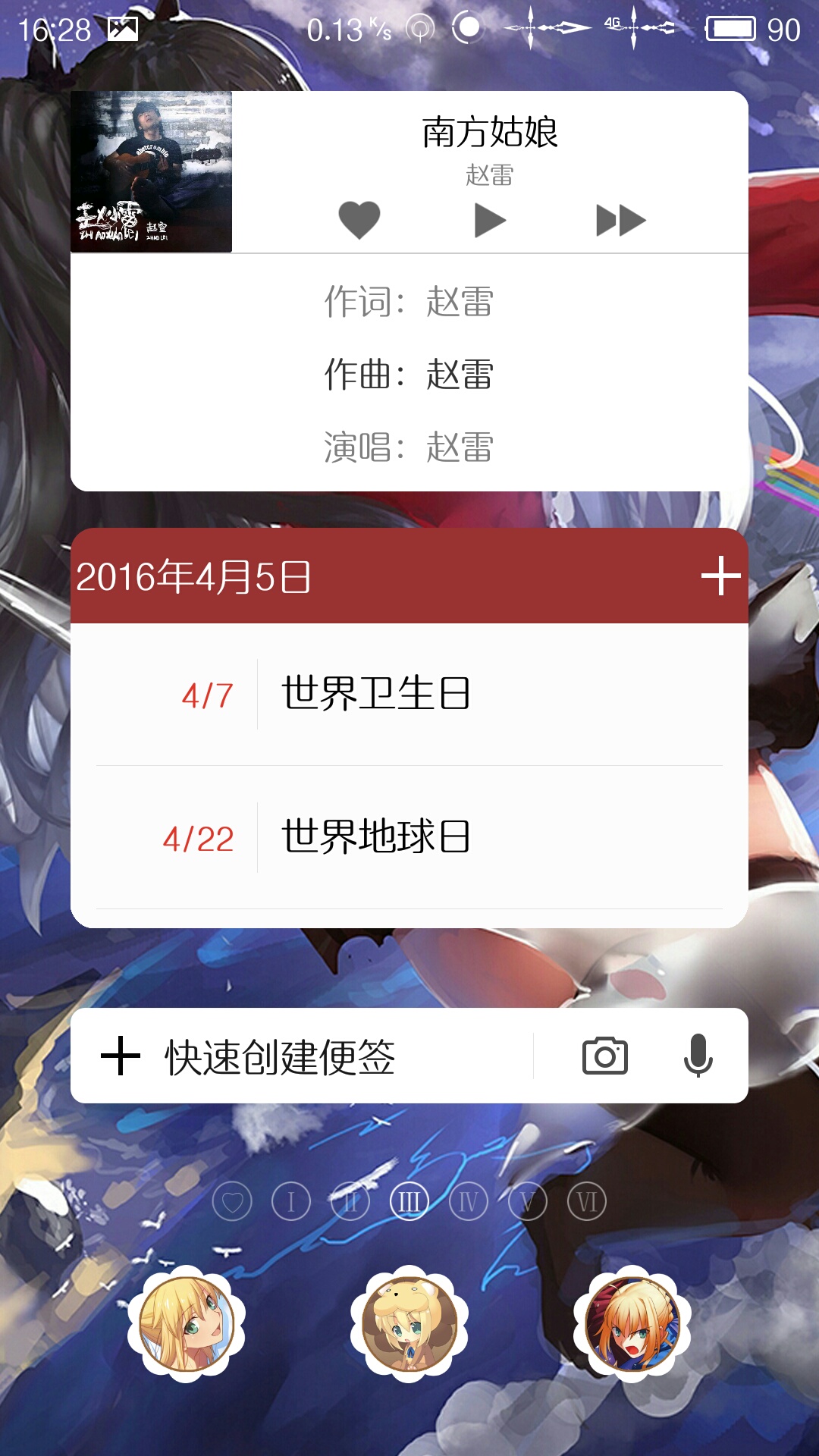
Task: Jump to home page II
Action: pos(350,1201)
